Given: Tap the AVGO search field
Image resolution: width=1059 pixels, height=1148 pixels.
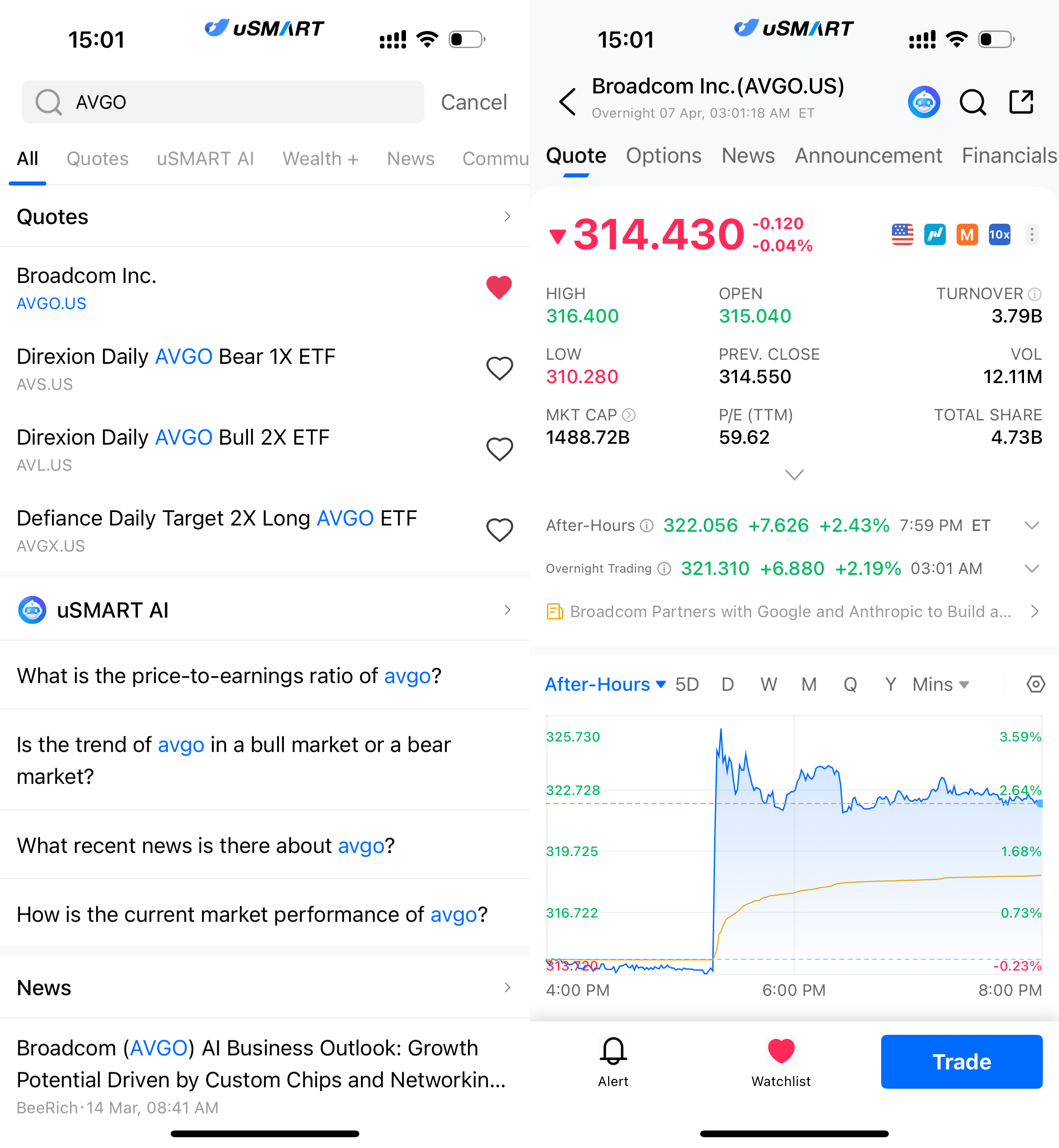Looking at the screenshot, I should click(229, 102).
